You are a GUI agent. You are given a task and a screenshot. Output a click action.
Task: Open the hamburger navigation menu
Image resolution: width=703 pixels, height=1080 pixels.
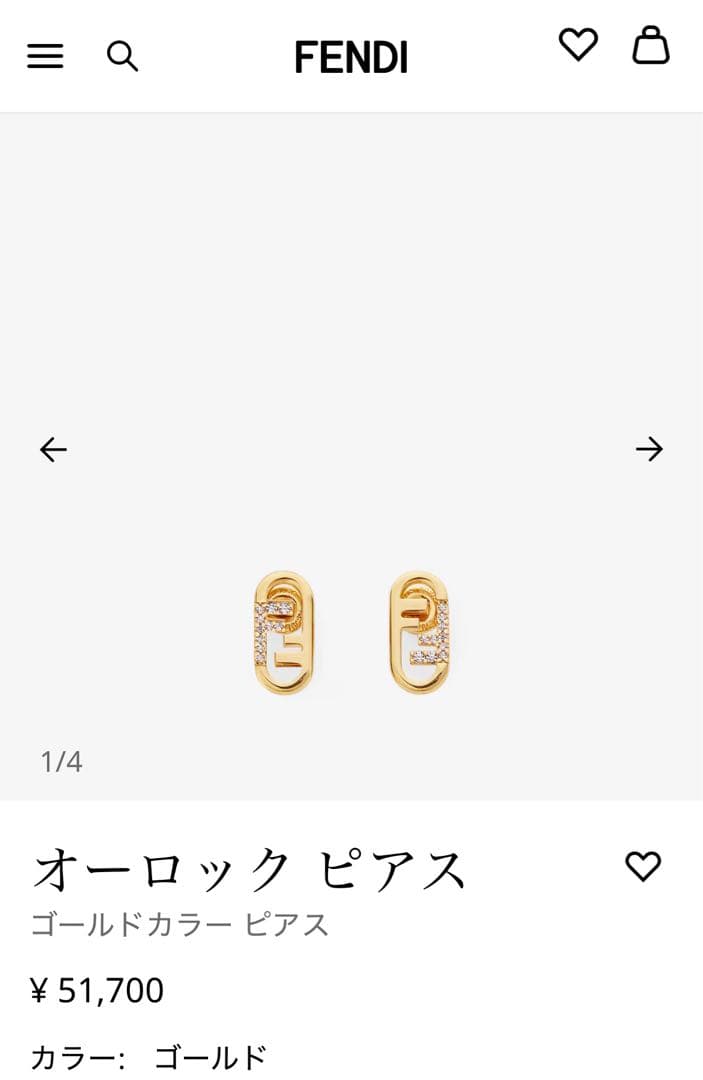tap(45, 57)
